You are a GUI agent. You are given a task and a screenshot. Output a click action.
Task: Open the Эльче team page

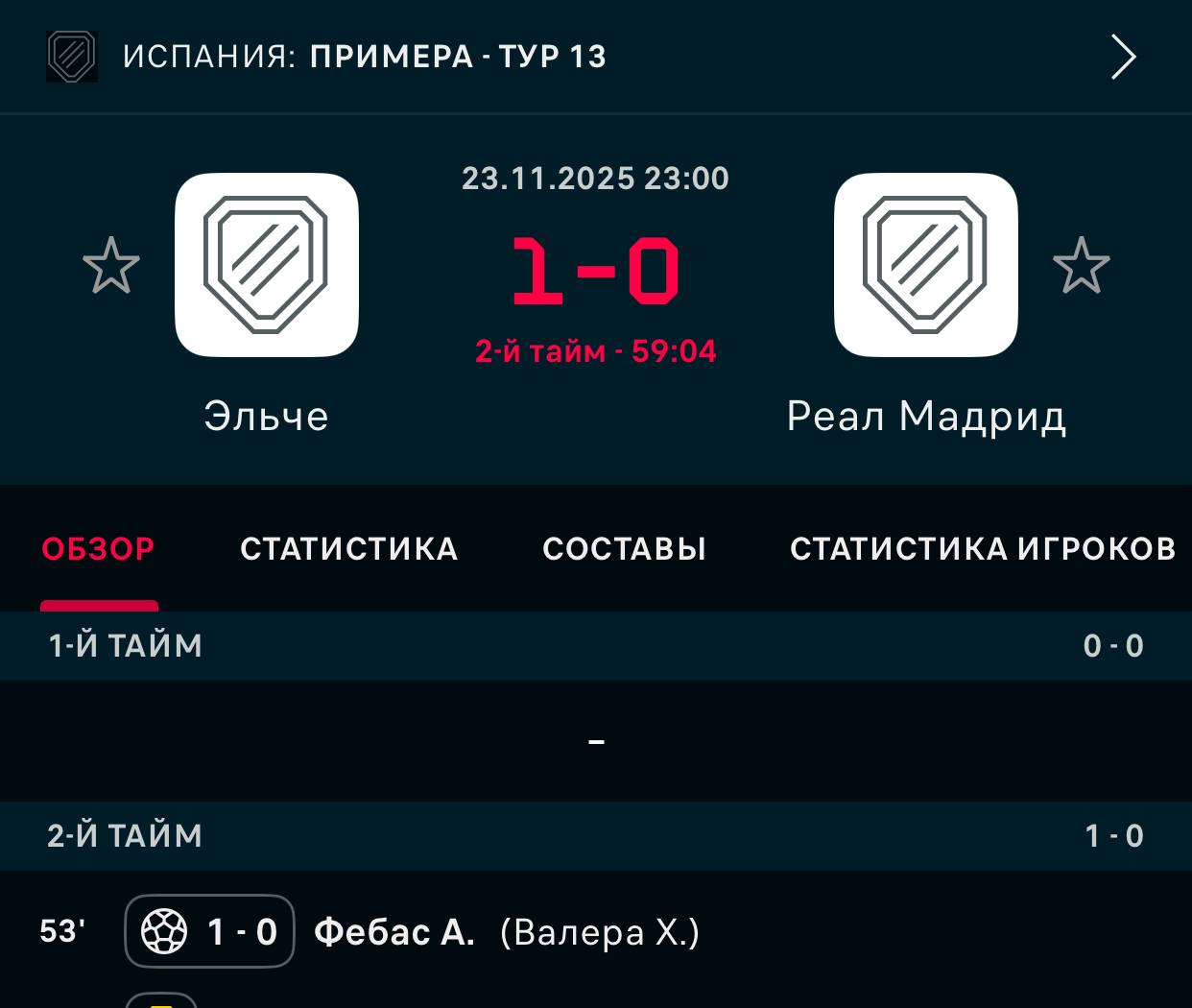(266, 266)
